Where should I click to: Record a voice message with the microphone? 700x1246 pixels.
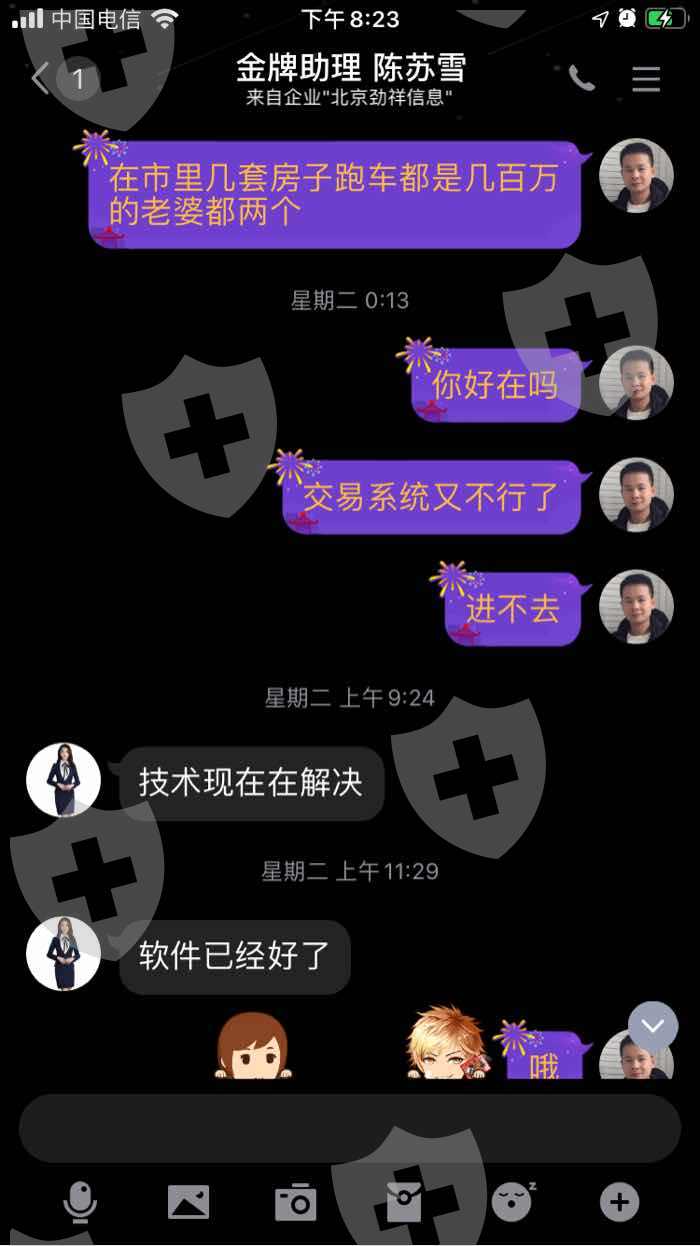coord(80,1201)
